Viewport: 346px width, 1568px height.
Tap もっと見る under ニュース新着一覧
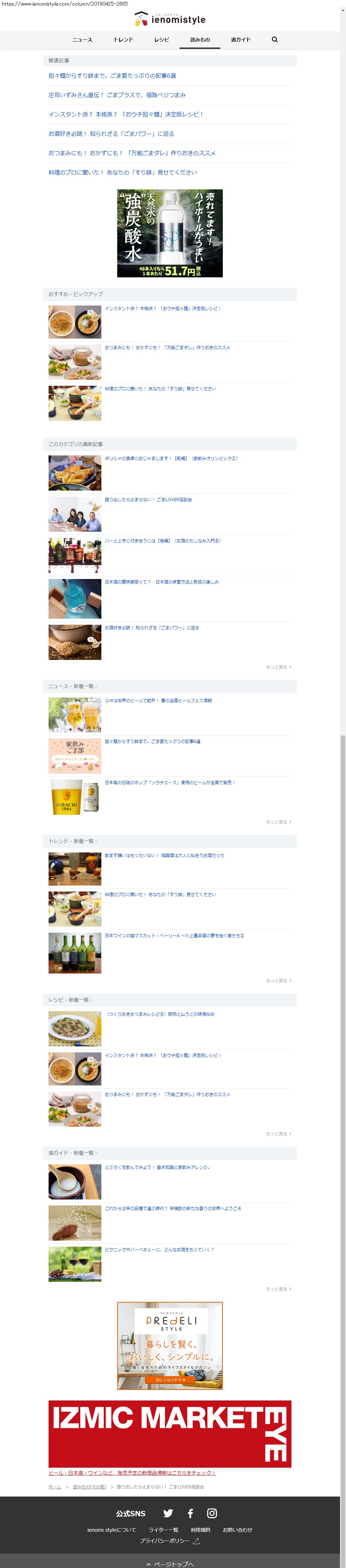278,822
